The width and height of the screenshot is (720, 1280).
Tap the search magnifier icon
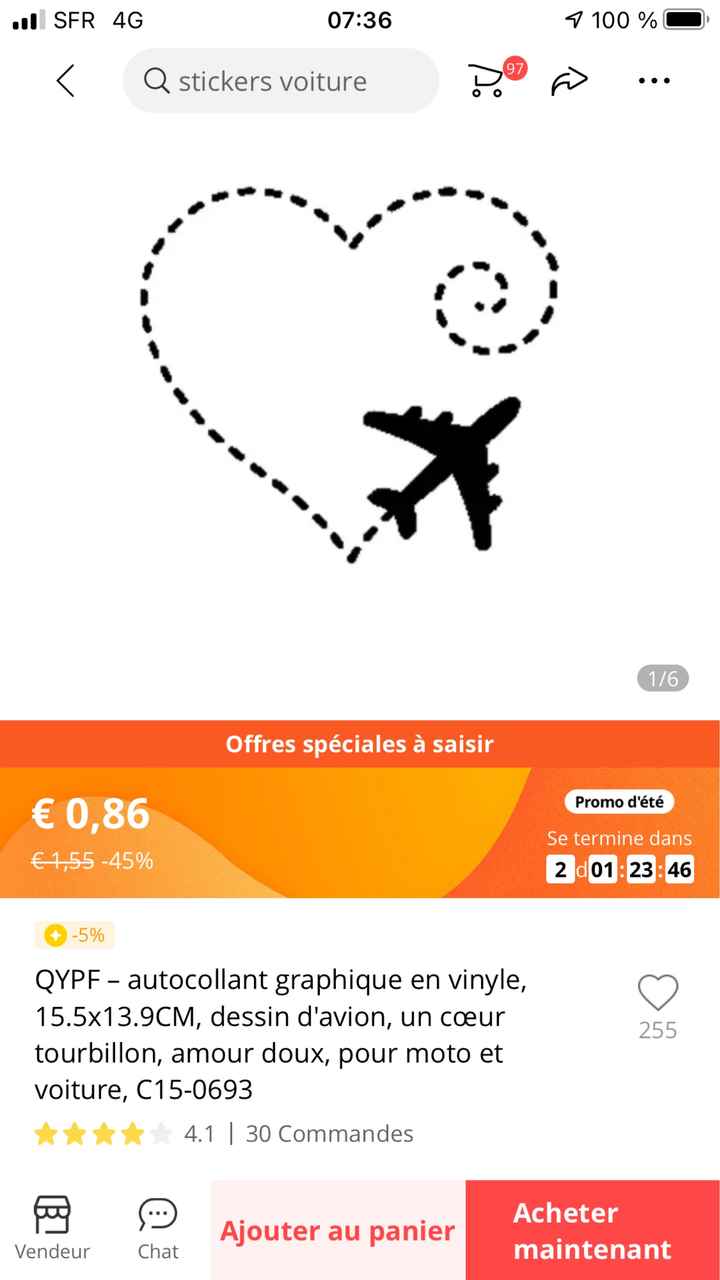[156, 81]
